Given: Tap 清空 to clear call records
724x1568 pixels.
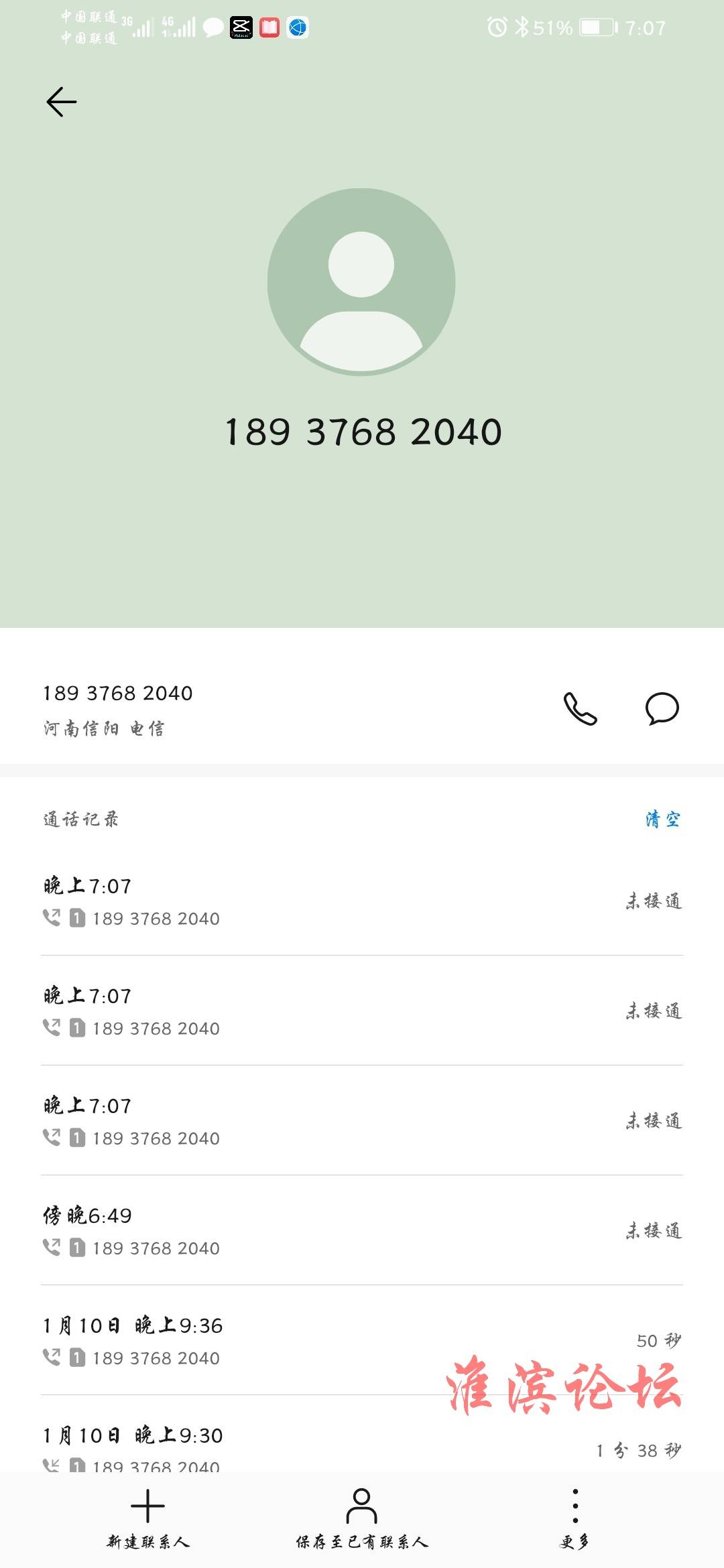Looking at the screenshot, I should pos(663,819).
